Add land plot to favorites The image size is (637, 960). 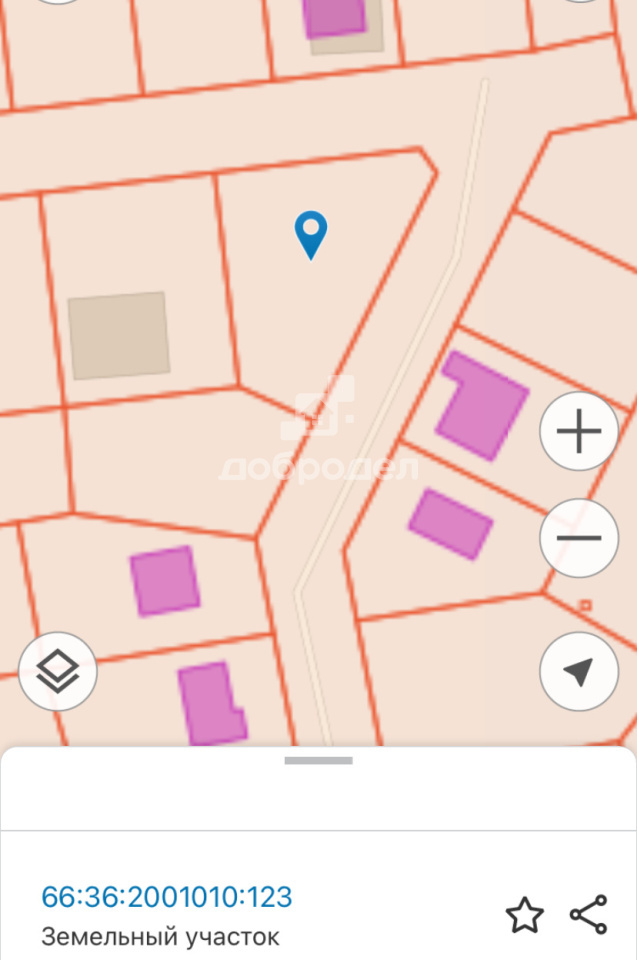pos(524,915)
